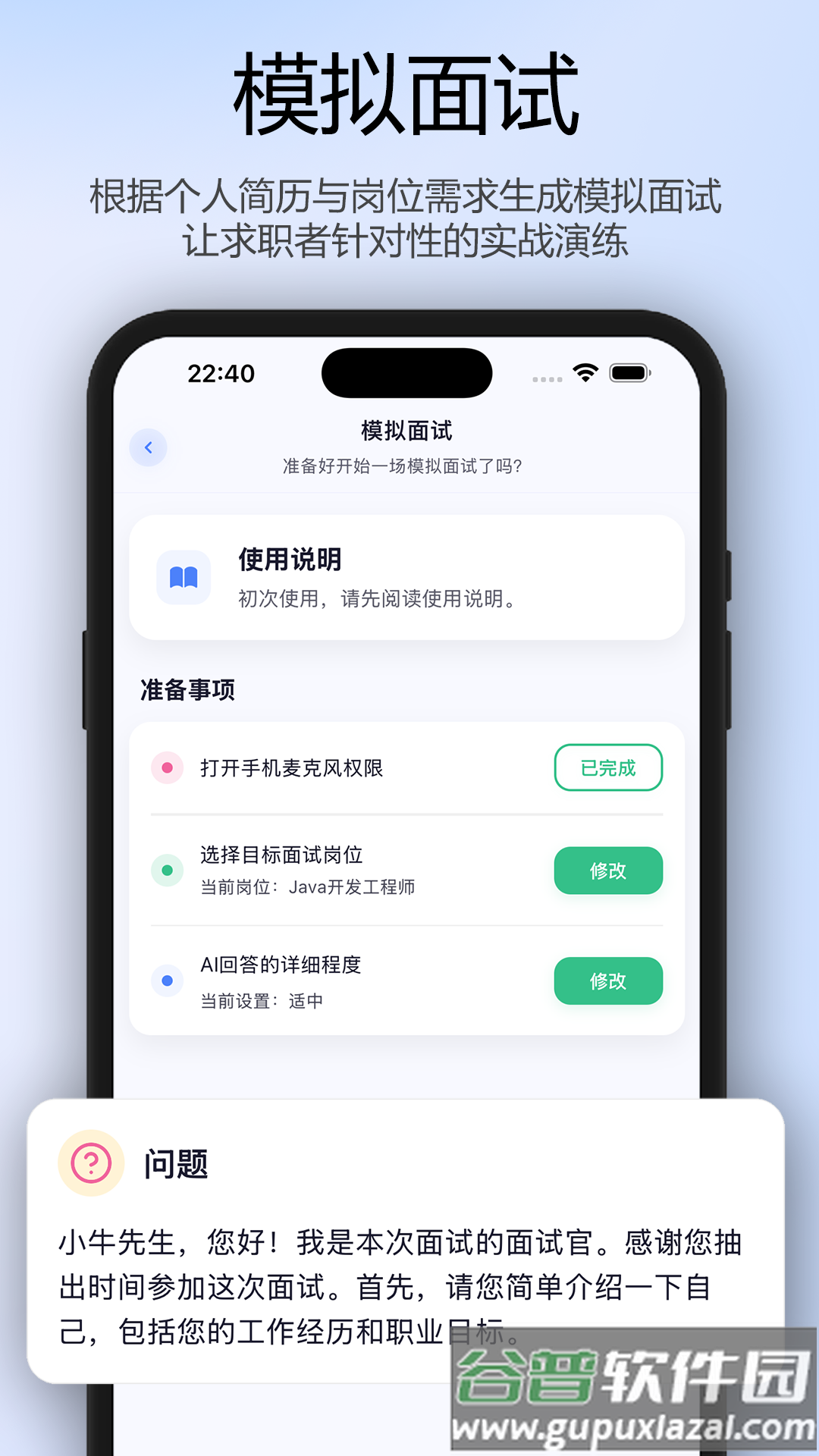Open the 使用说明 book icon
This screenshot has width=819, height=1456.
click(x=184, y=576)
